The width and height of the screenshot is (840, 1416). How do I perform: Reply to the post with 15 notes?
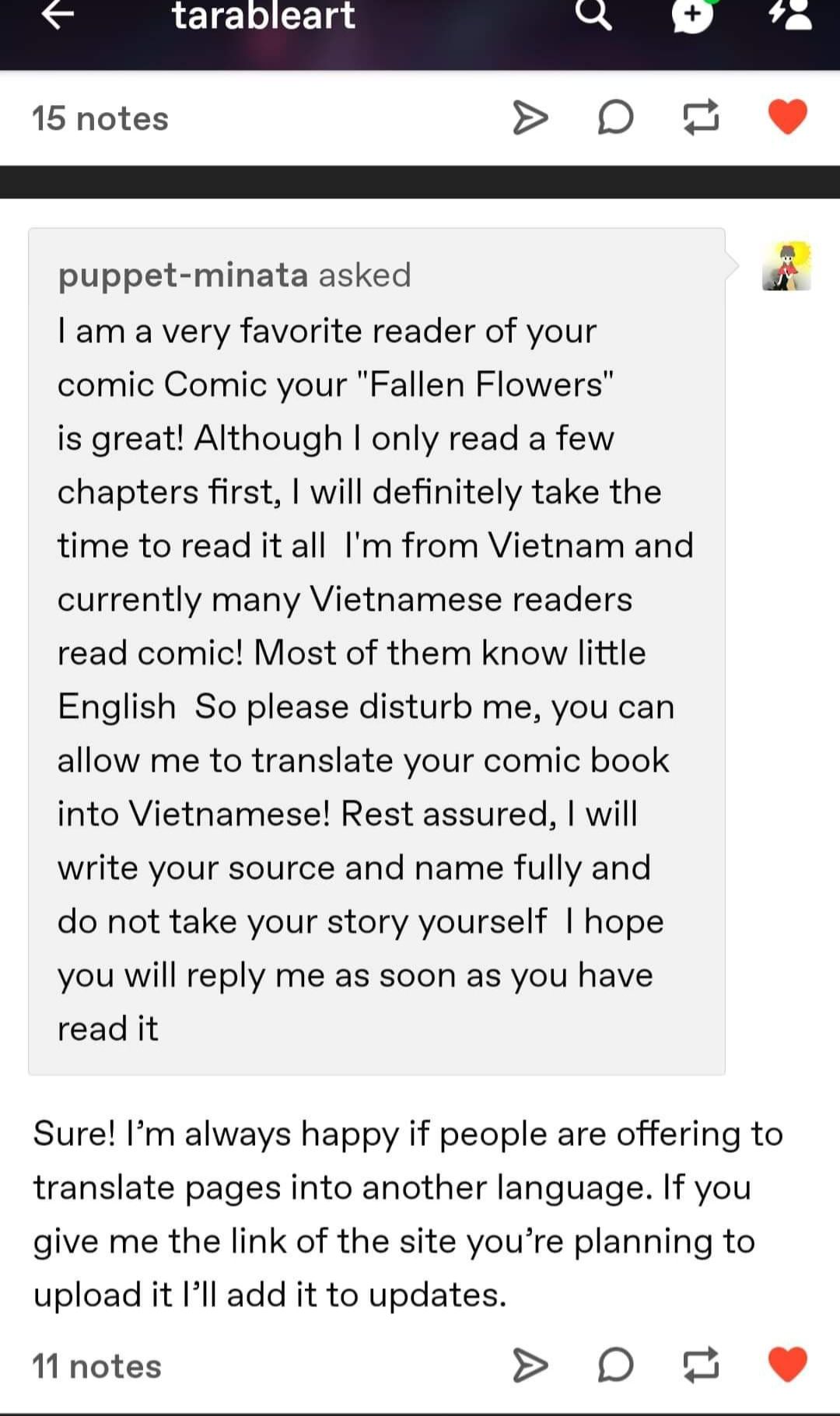615,118
